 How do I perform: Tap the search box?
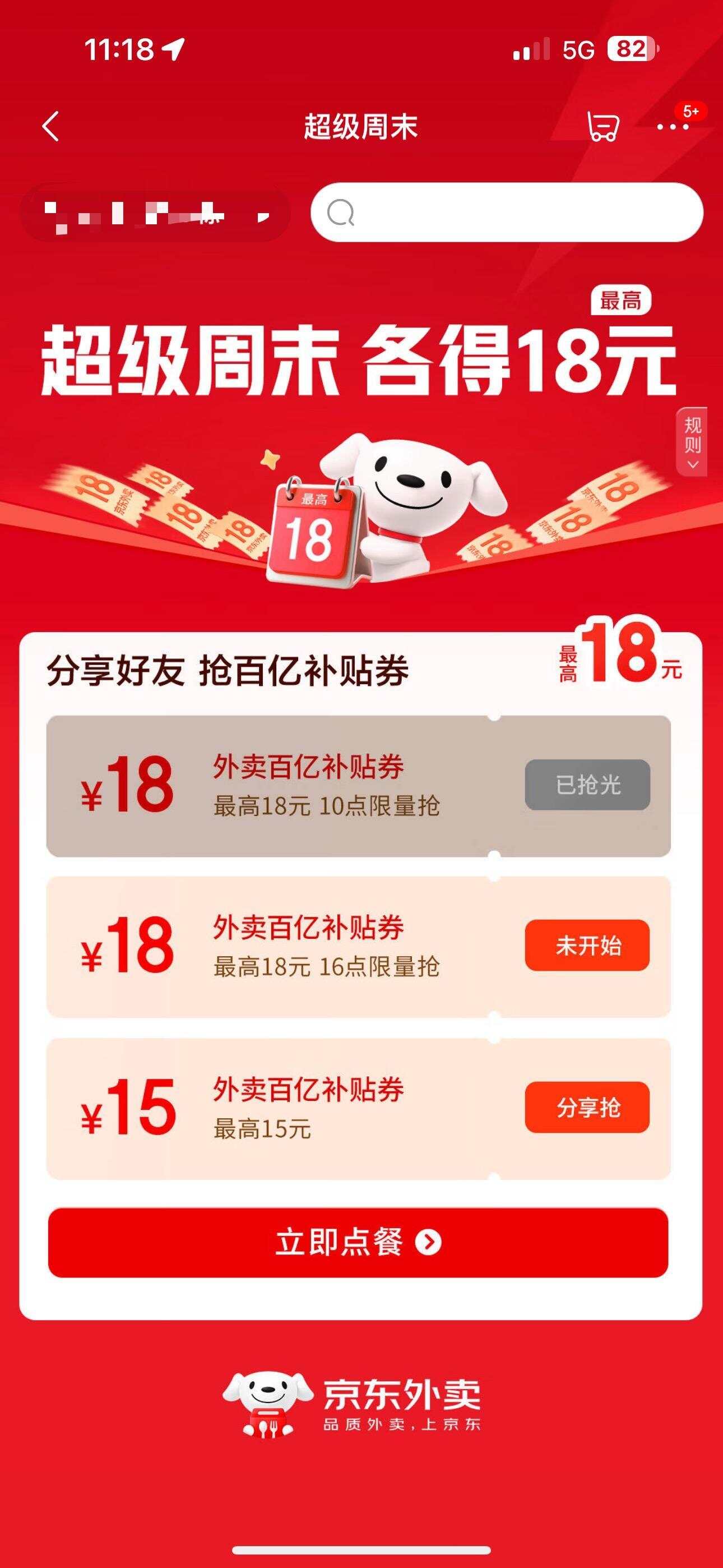click(506, 213)
